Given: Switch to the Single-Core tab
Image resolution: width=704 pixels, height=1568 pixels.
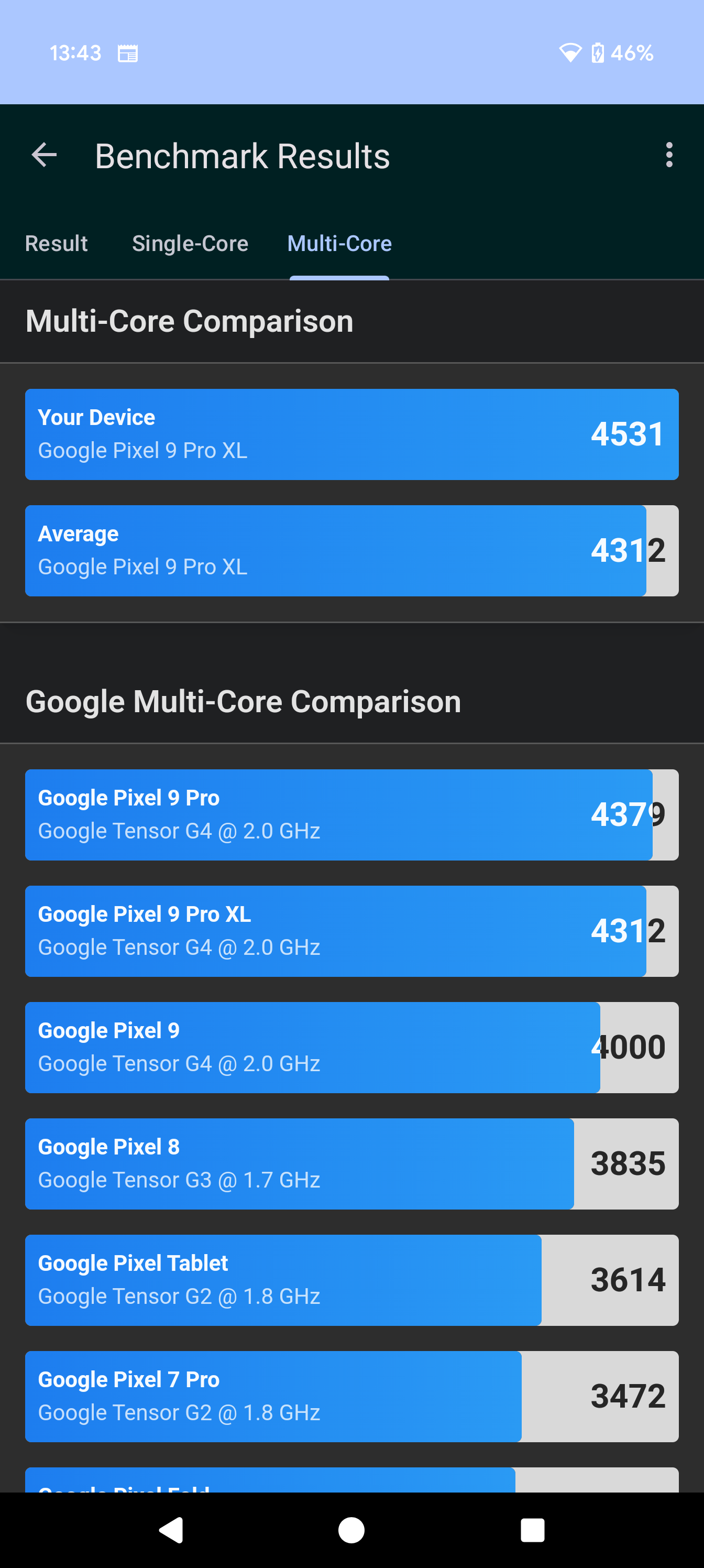Looking at the screenshot, I should coord(190,244).
